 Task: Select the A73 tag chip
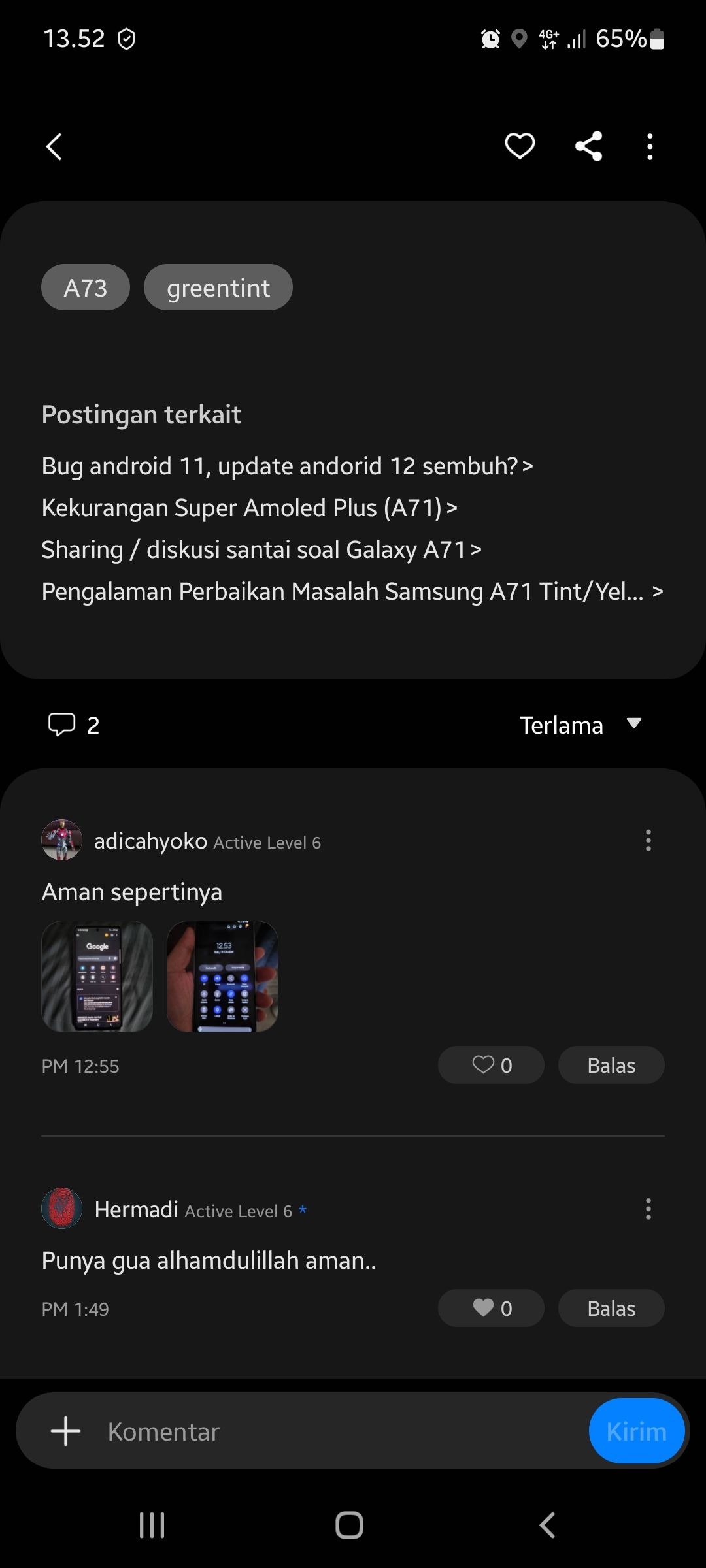[x=86, y=287]
